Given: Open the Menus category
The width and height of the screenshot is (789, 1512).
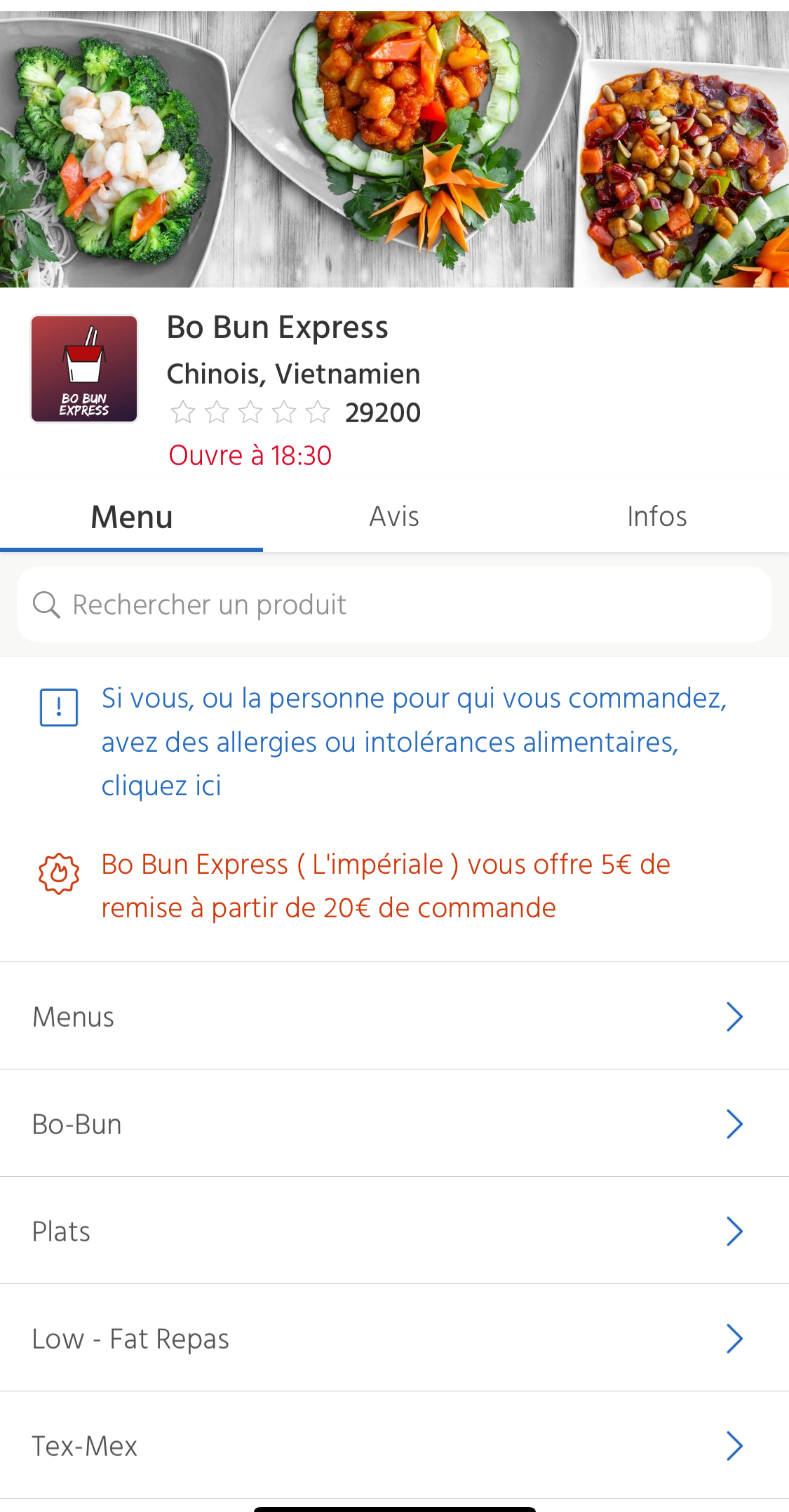Looking at the screenshot, I should 394,1016.
